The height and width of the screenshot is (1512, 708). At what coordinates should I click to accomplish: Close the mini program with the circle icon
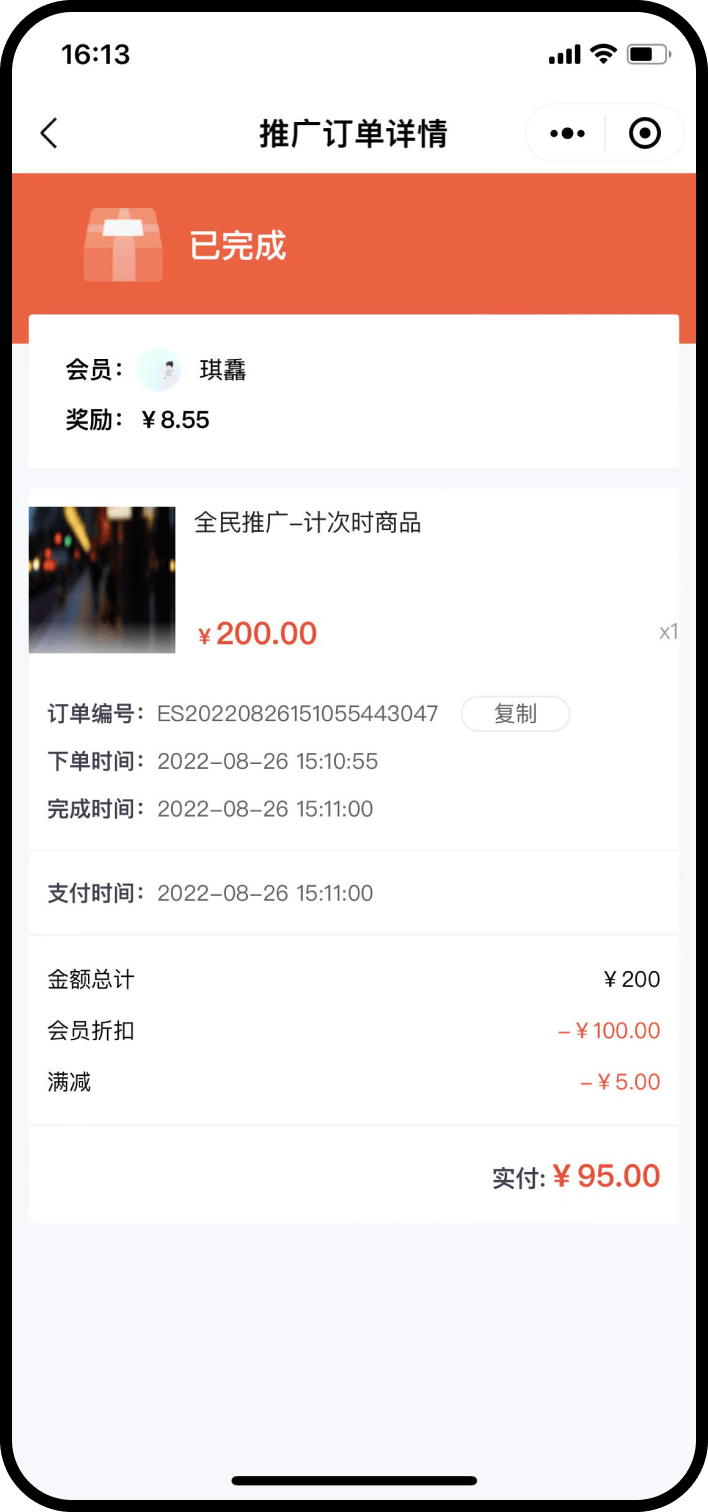coord(645,133)
